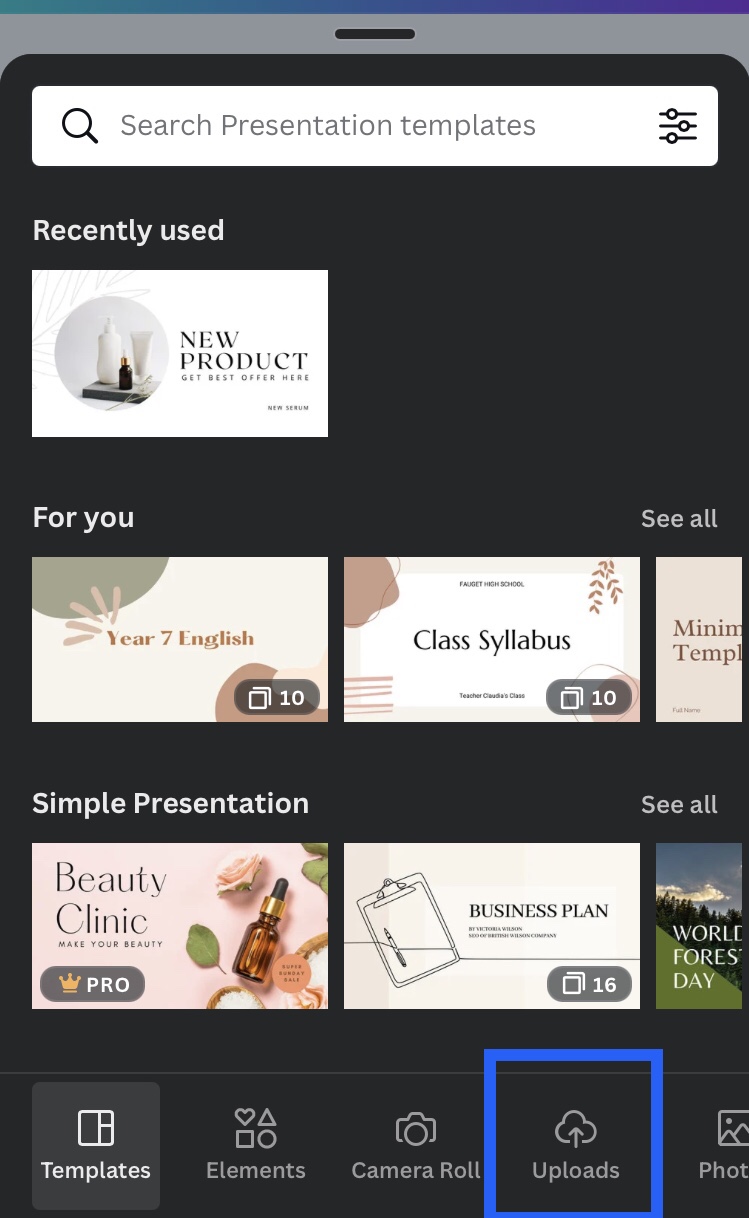The width and height of the screenshot is (749, 1218).
Task: Open the Year 7 English template
Action: point(180,639)
